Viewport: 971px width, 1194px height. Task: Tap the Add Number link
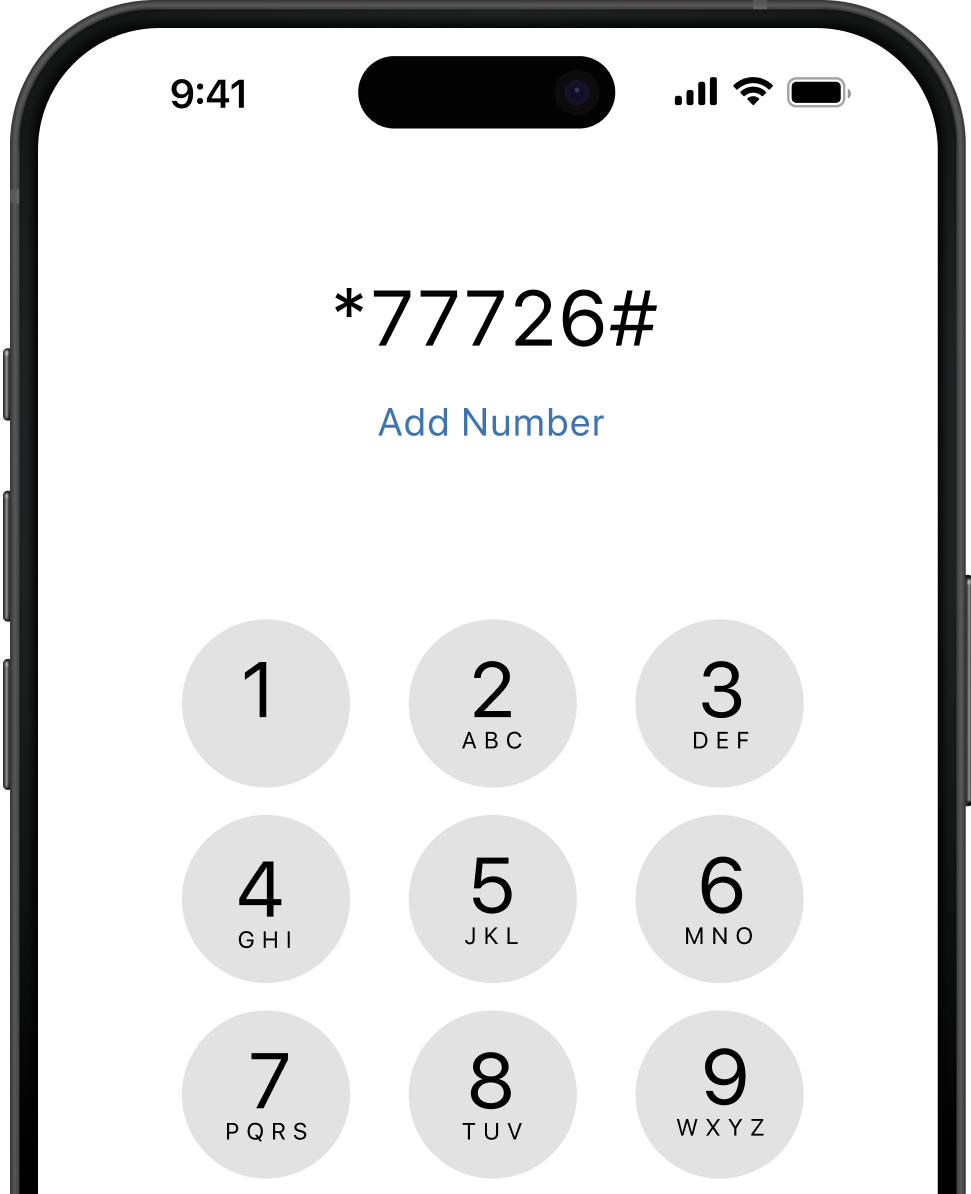click(x=491, y=423)
